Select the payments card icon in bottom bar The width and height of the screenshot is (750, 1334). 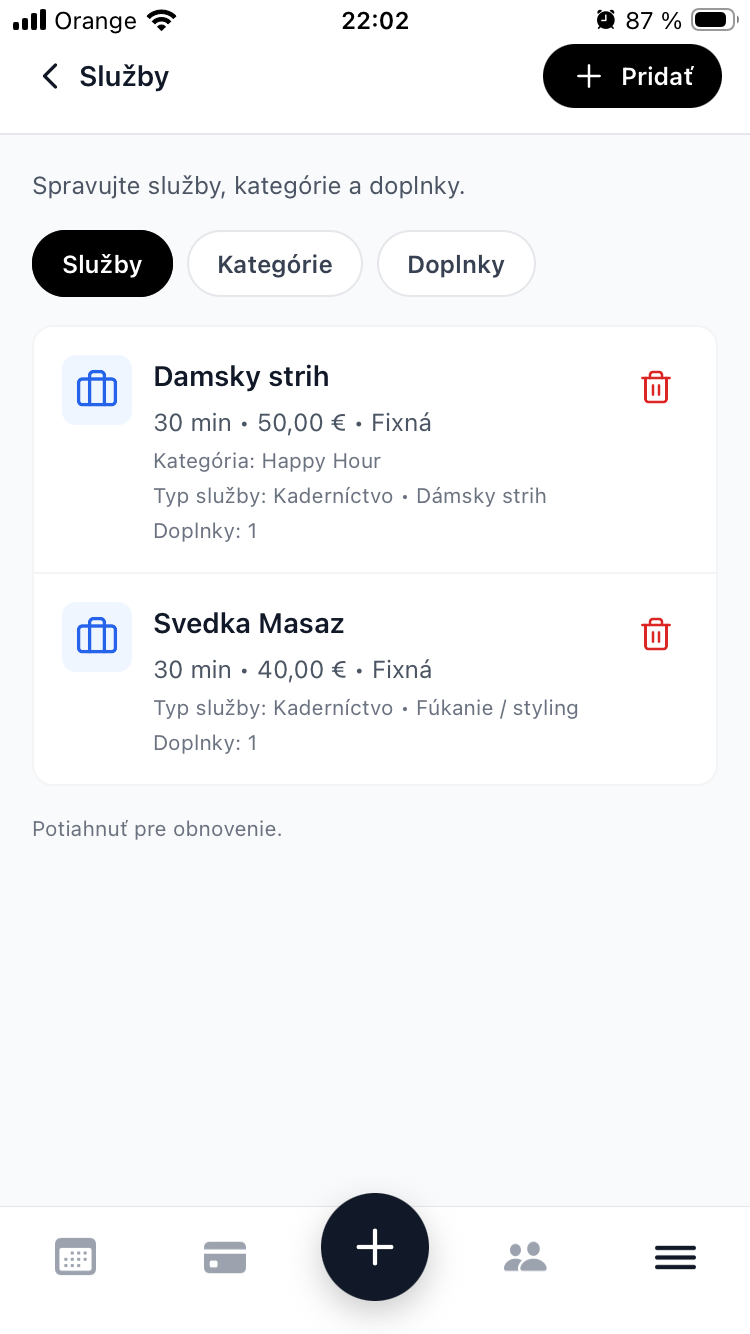225,1256
